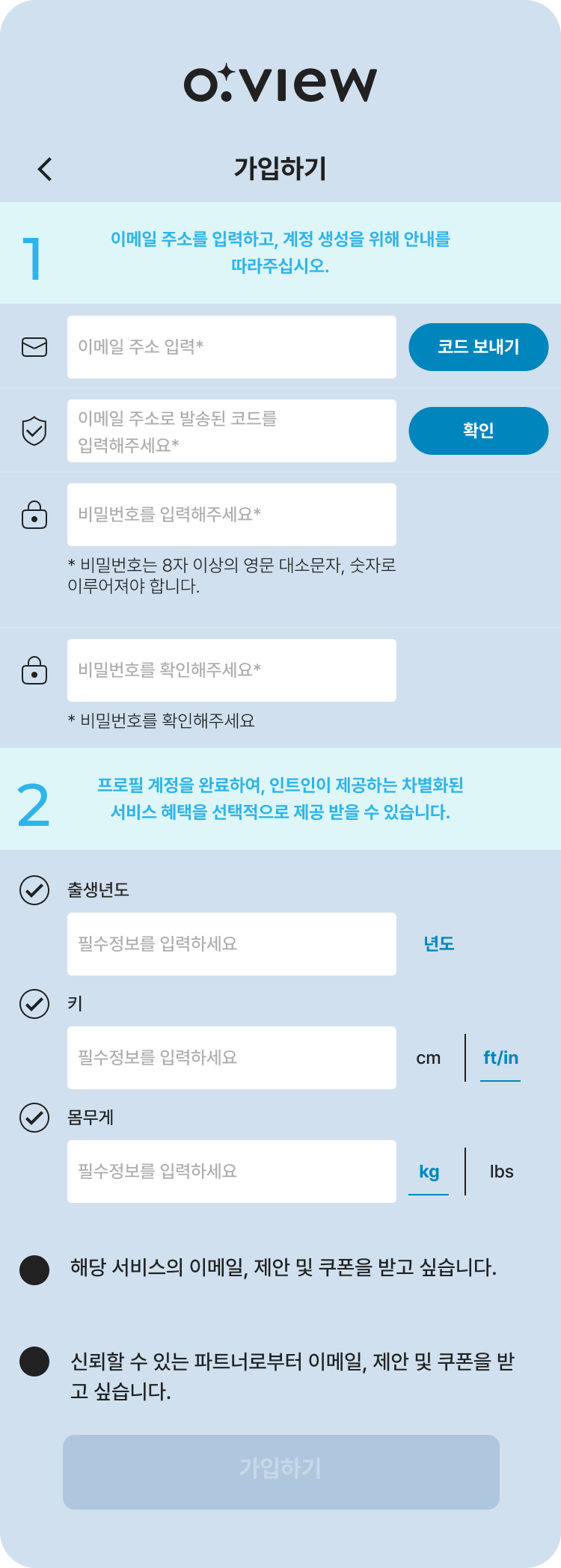This screenshot has width=561, height=1568.
Task: Toggle the 출생년도 check circle
Action: 34,890
